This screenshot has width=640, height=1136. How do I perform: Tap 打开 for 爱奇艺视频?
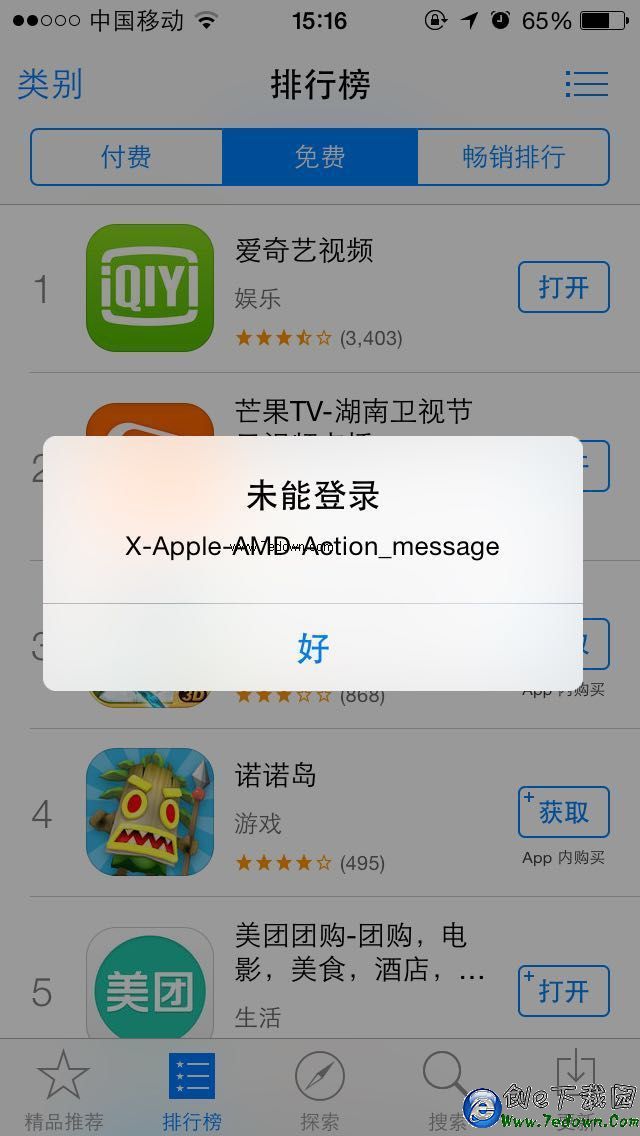point(563,288)
